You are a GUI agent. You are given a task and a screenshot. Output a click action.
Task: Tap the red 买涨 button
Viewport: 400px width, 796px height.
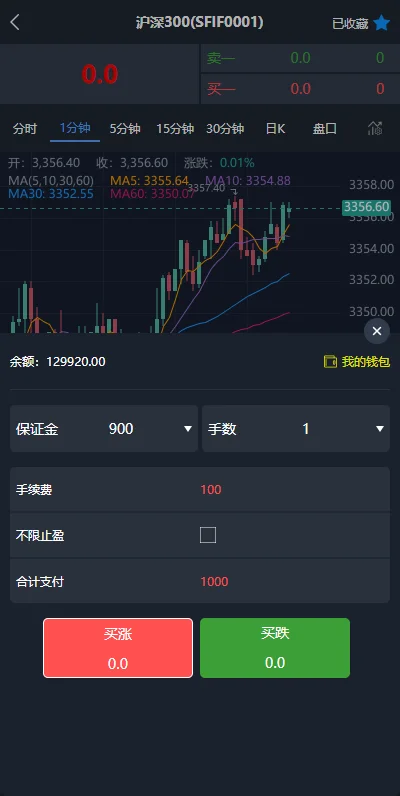click(x=118, y=648)
